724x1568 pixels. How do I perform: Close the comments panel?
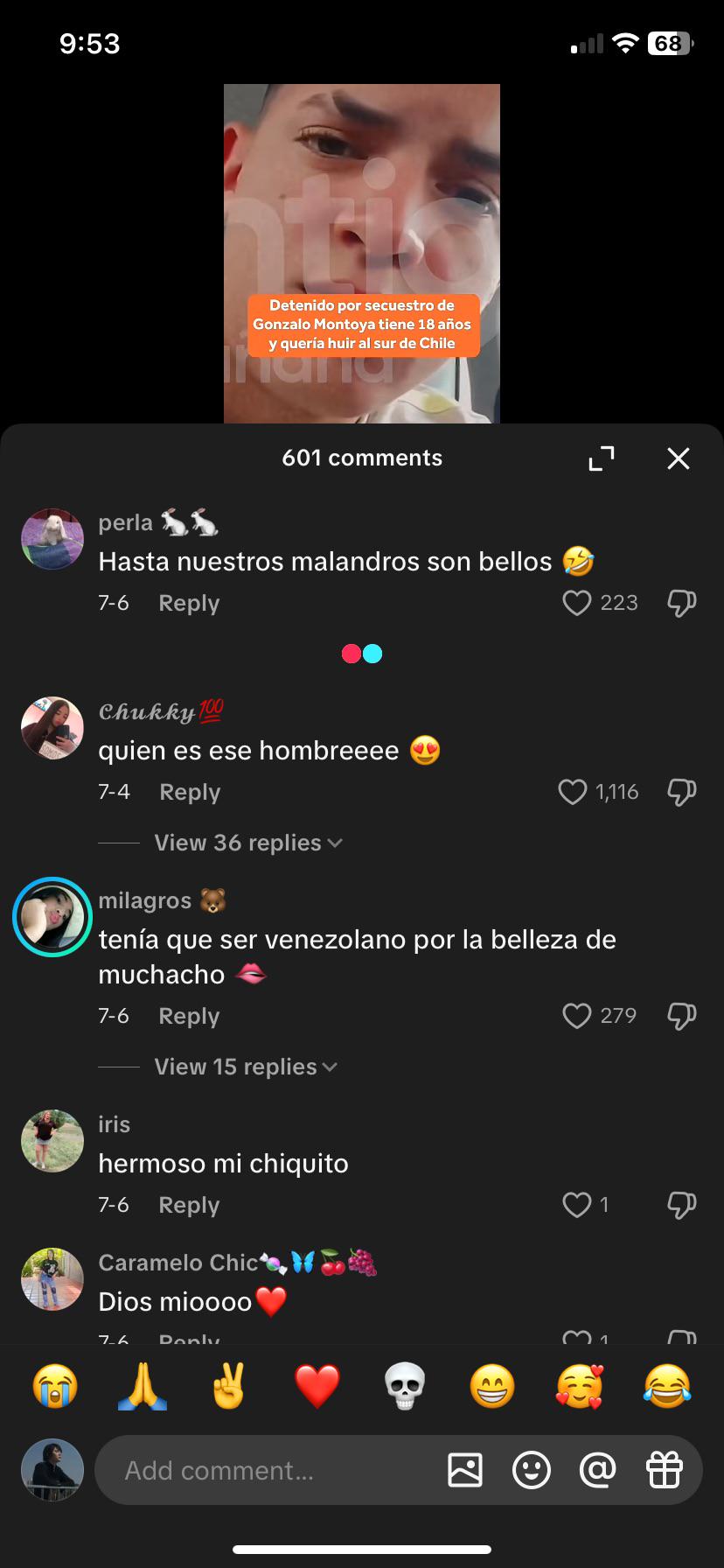pos(679,458)
